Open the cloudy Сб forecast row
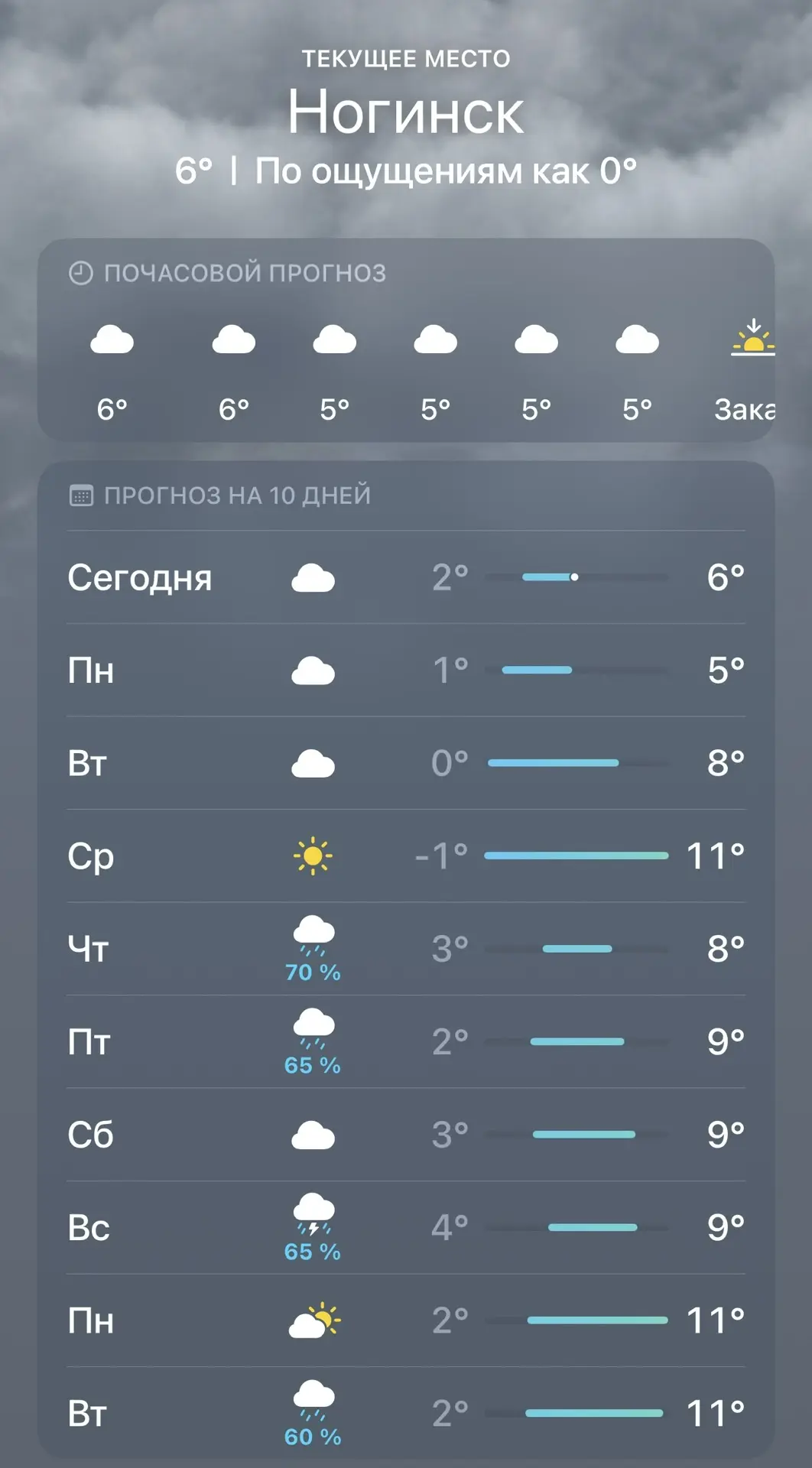This screenshot has width=812, height=1468. coord(405,1135)
